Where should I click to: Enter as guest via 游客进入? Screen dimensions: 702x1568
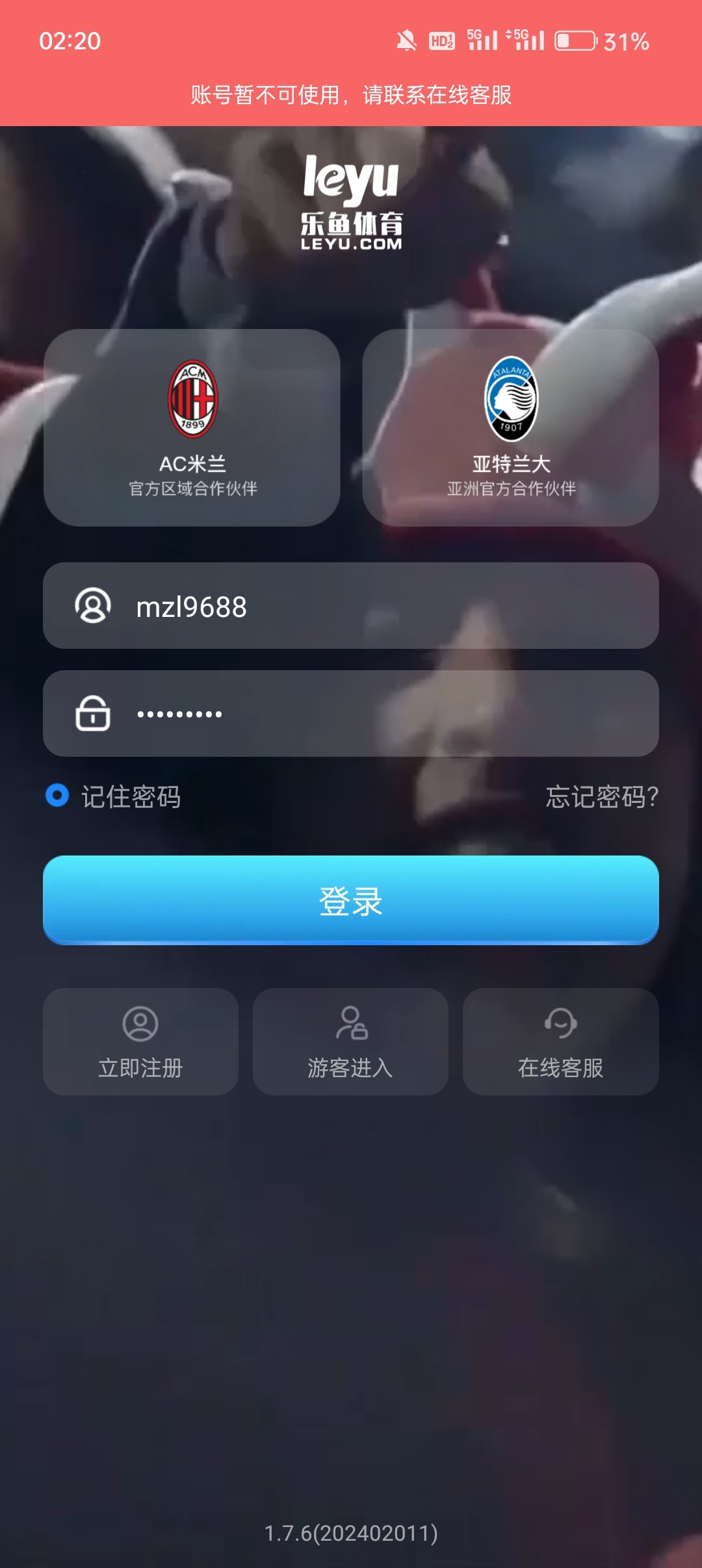click(x=350, y=1042)
